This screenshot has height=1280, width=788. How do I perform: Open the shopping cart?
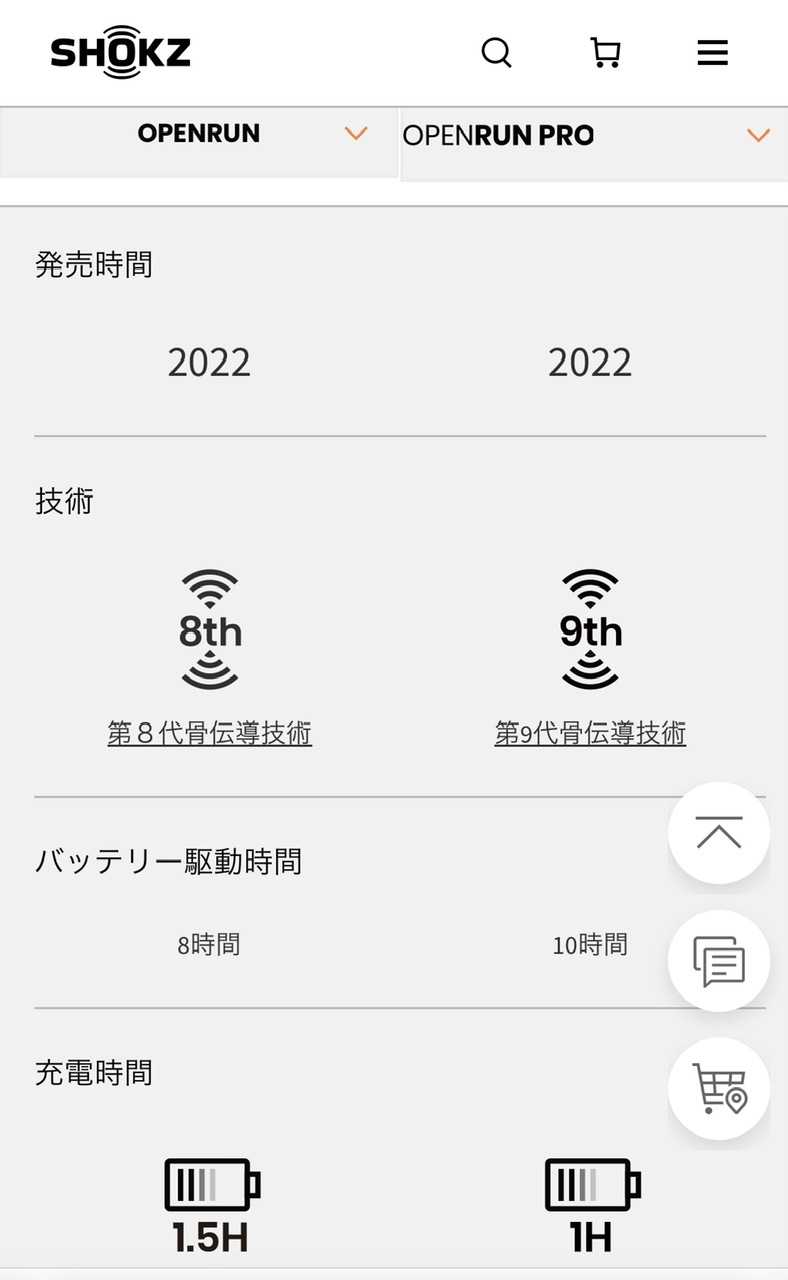(x=605, y=52)
